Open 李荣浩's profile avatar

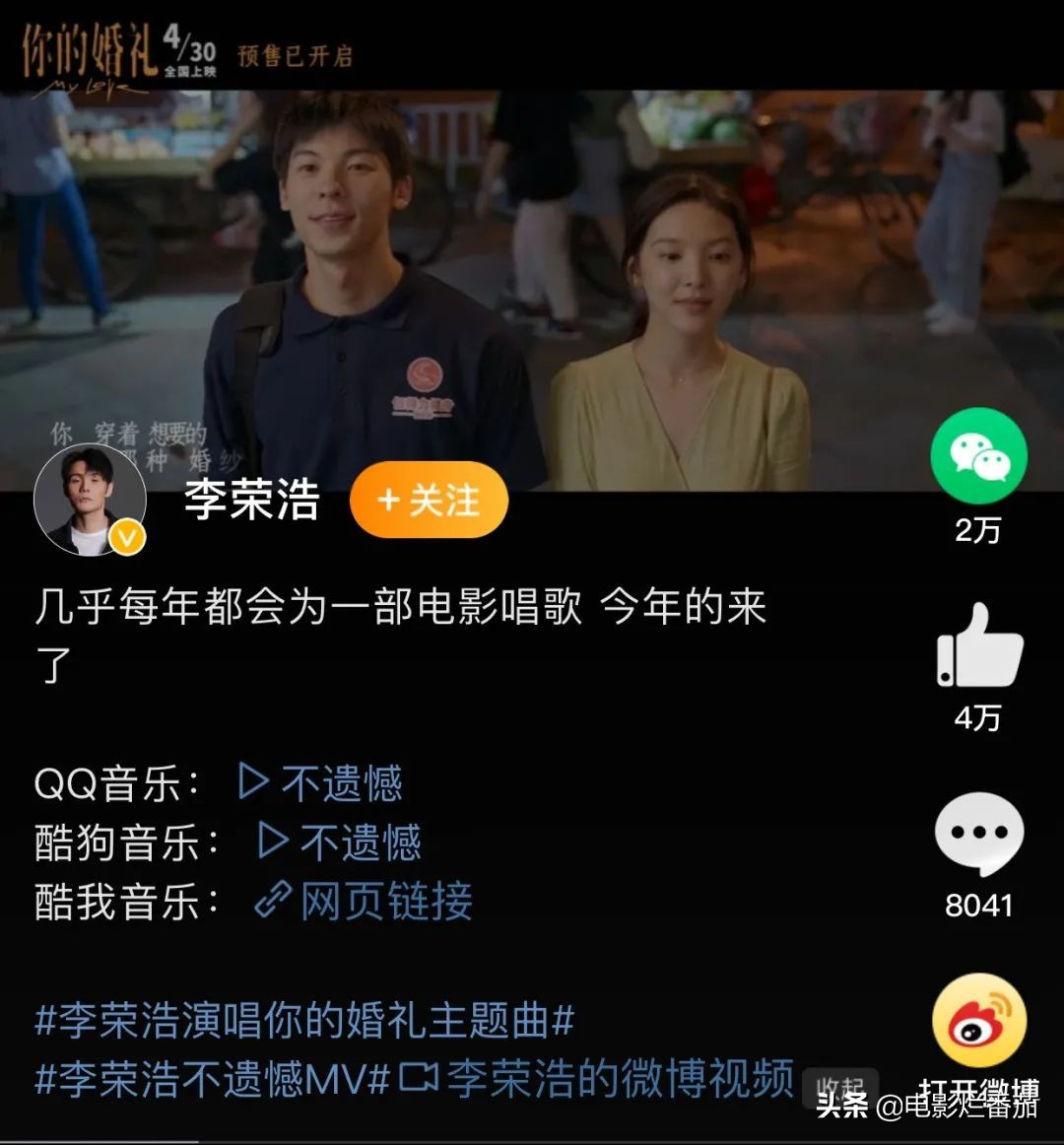tap(90, 501)
